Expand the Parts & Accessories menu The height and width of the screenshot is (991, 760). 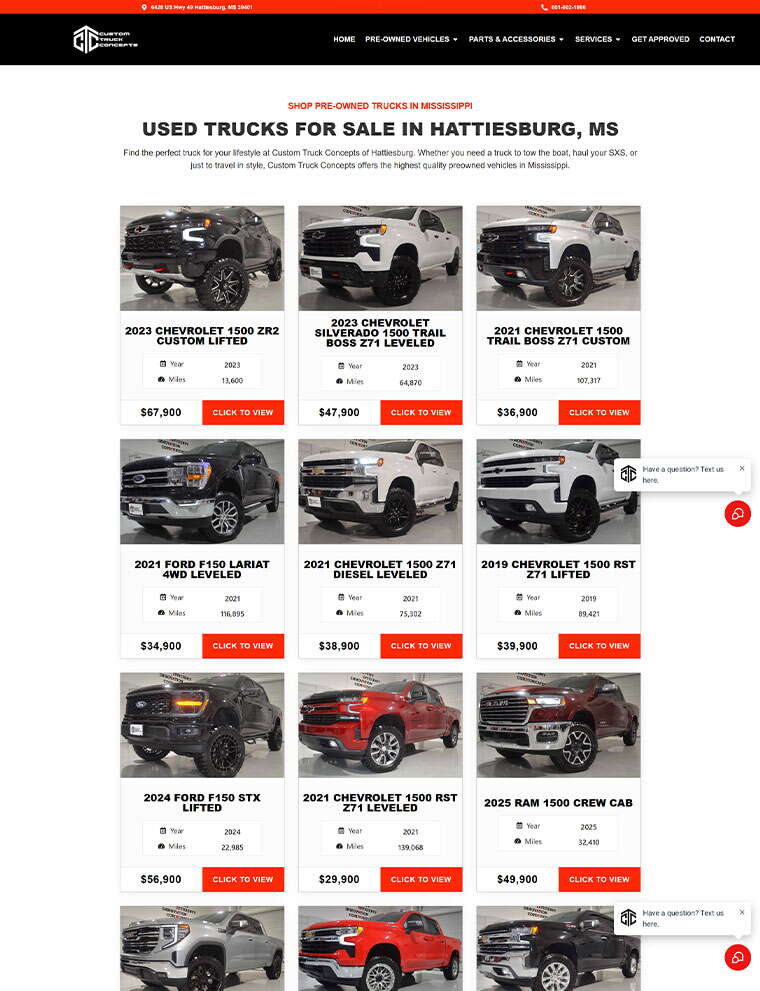click(x=516, y=39)
